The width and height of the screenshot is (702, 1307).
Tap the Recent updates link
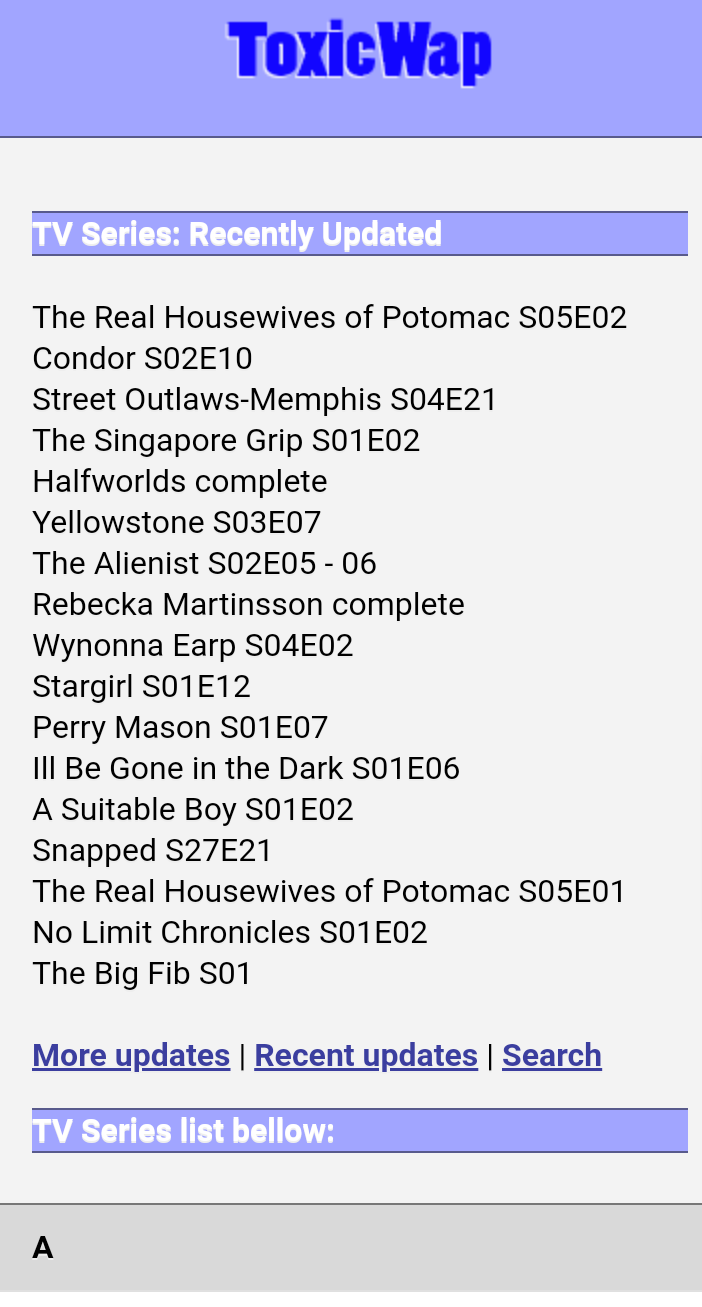[366, 1055]
